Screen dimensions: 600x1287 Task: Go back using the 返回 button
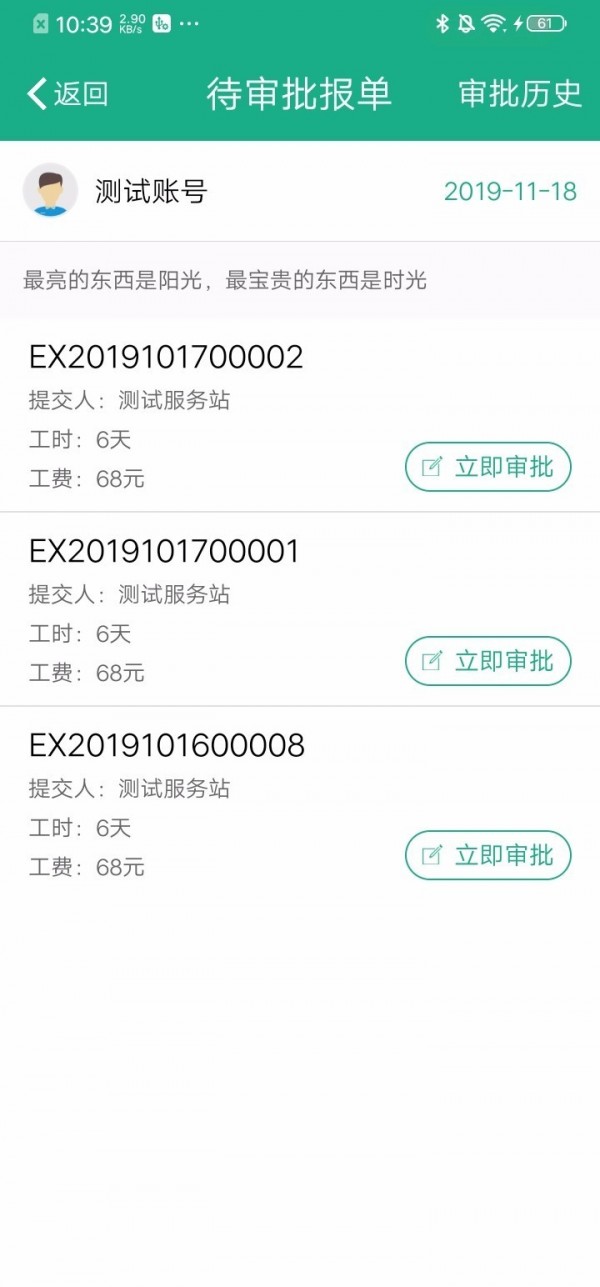pos(67,94)
